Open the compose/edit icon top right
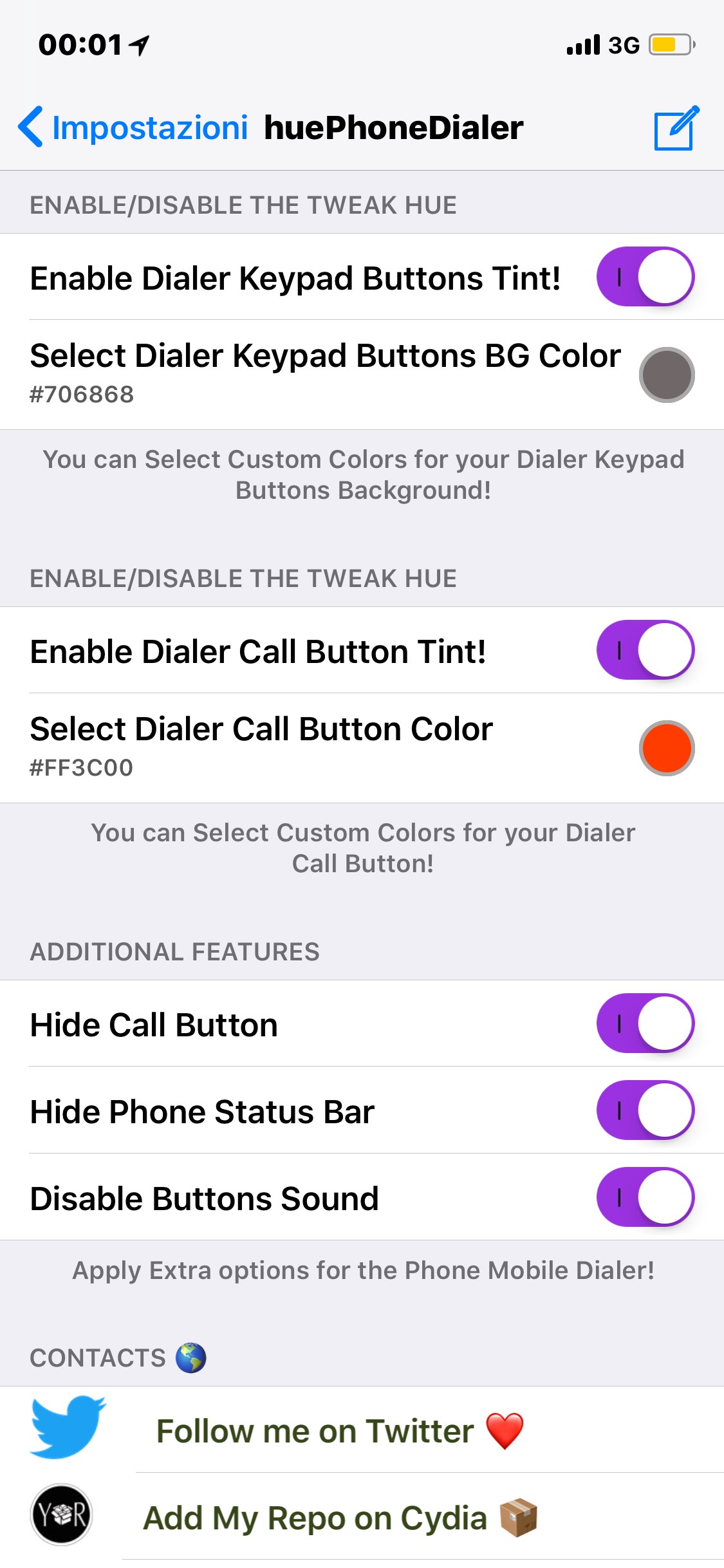Image resolution: width=724 pixels, height=1568 pixels. click(677, 126)
